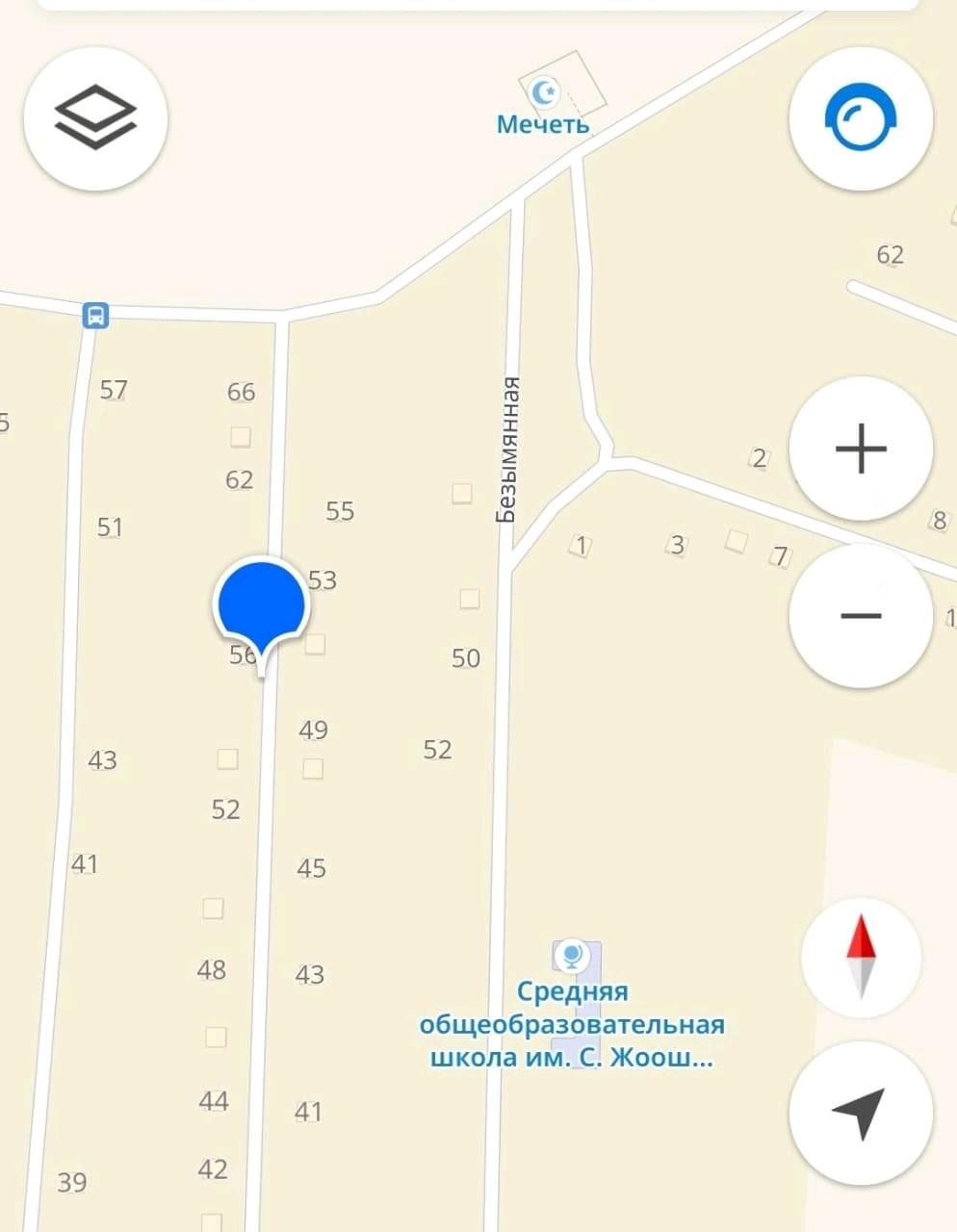Center map on my current location

click(861, 1113)
